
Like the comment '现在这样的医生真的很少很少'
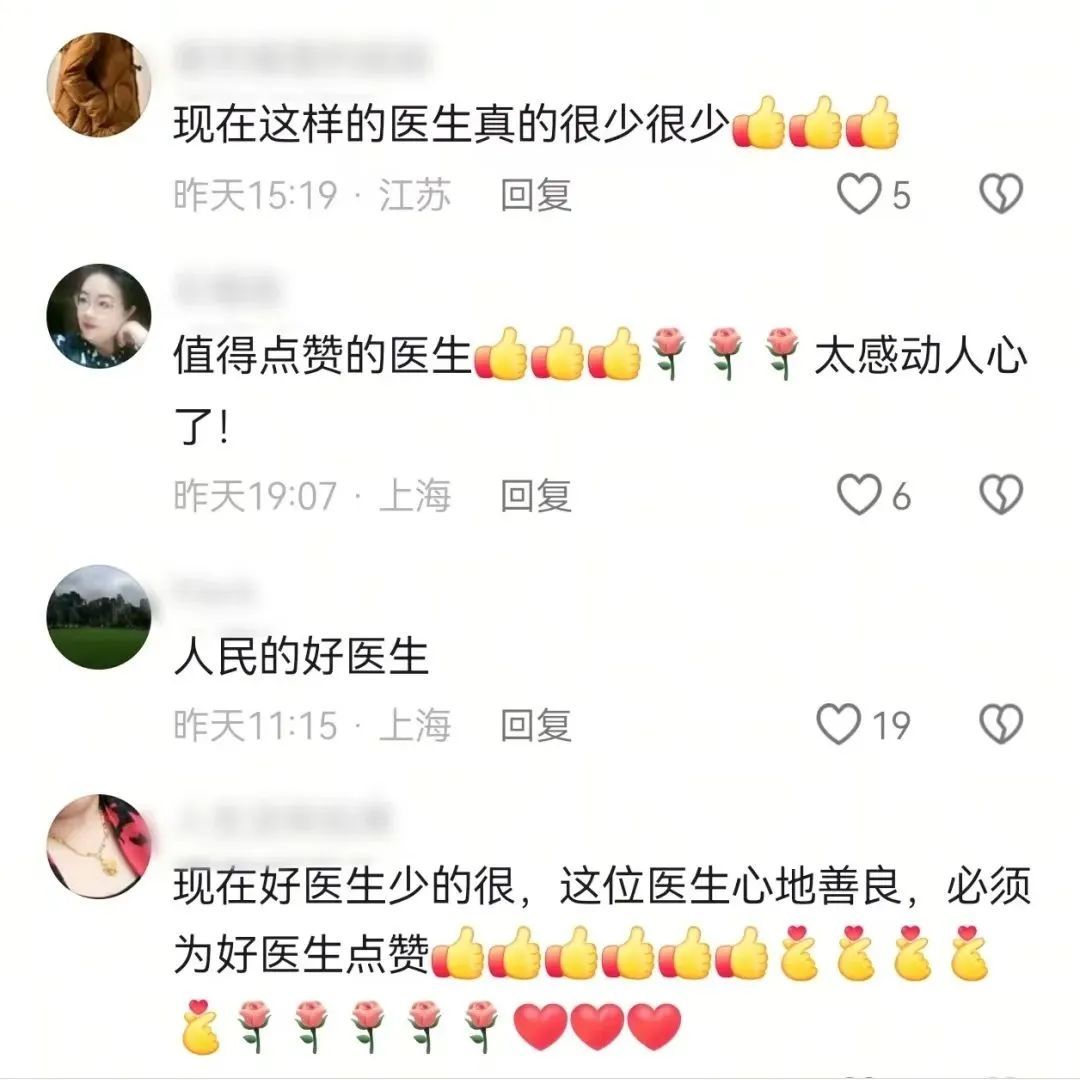[858, 194]
